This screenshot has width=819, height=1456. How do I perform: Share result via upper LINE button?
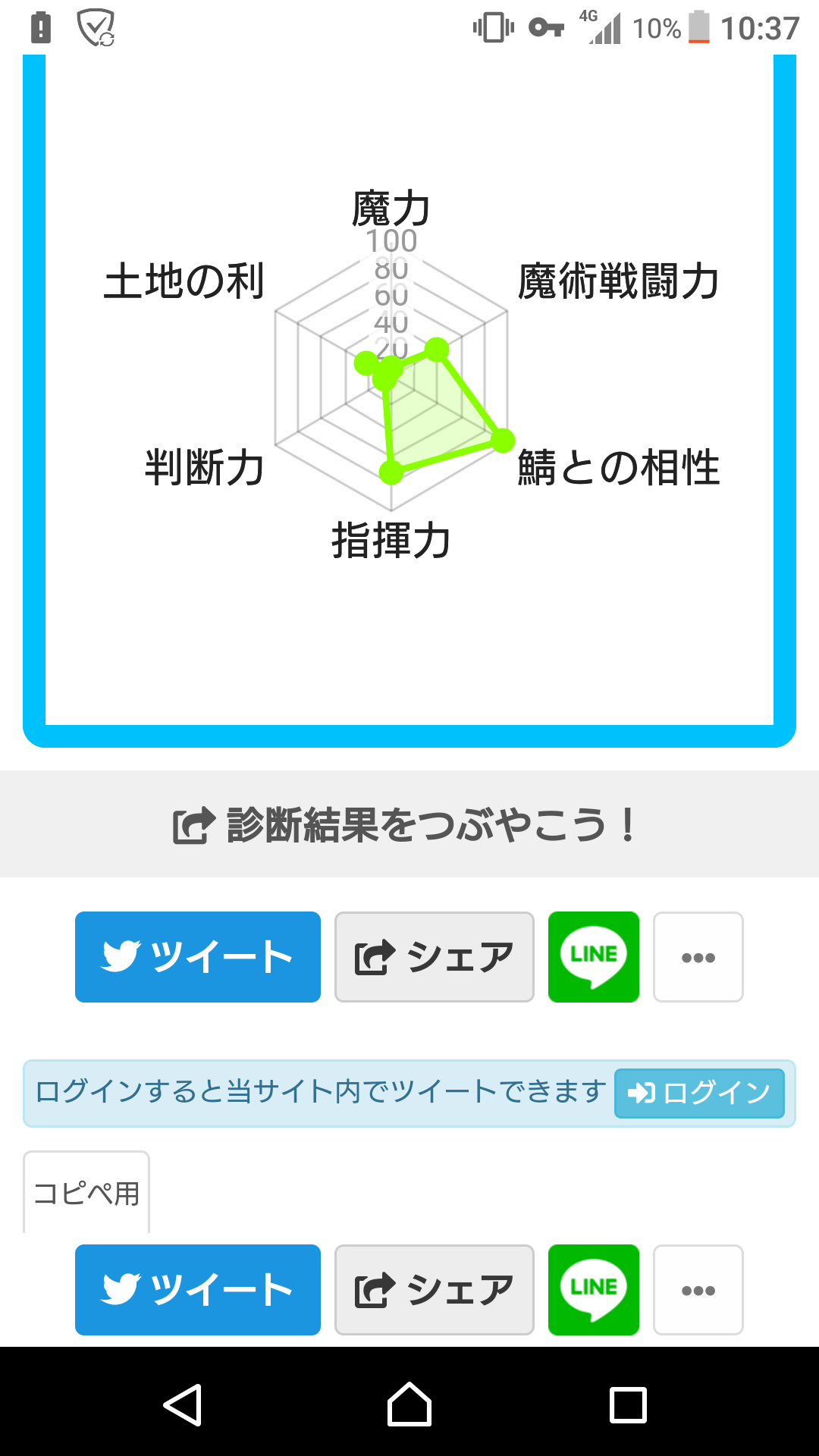point(593,956)
